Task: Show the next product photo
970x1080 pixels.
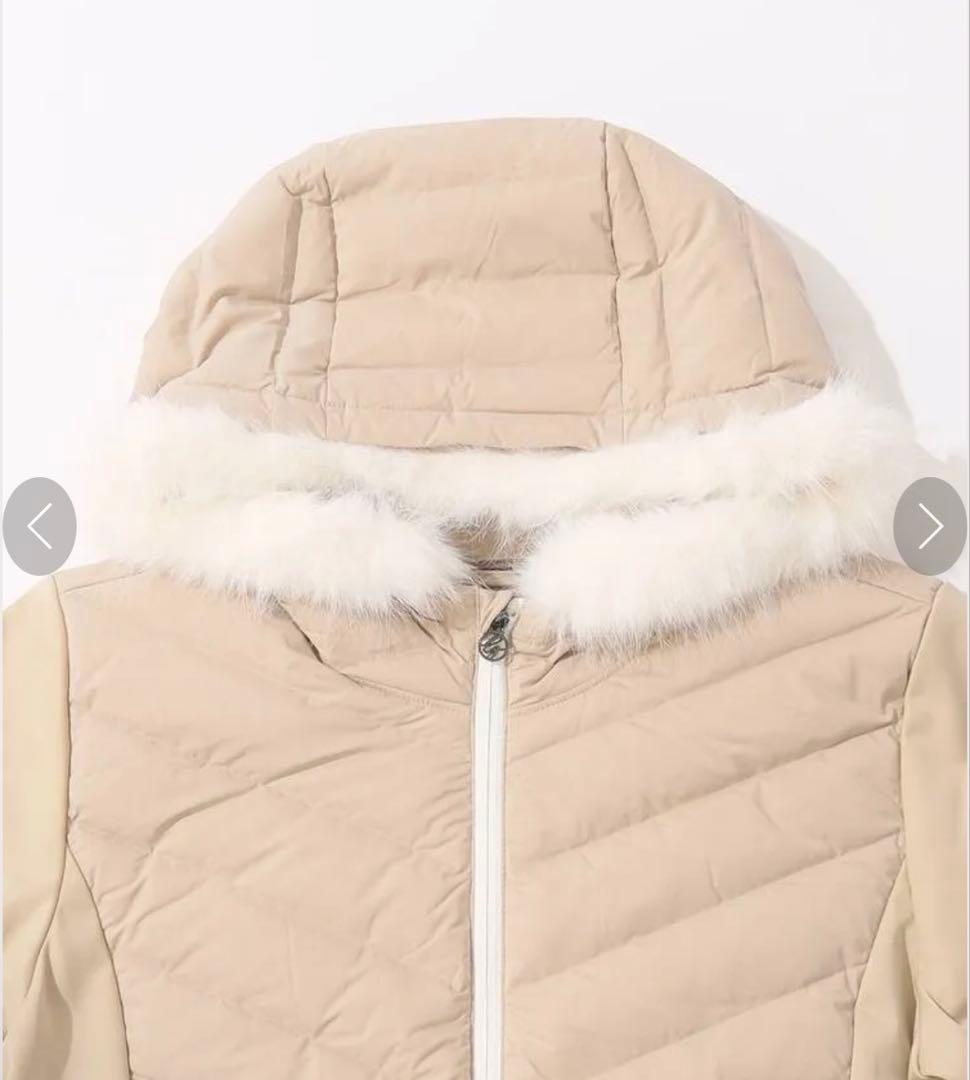Action: click(x=930, y=526)
